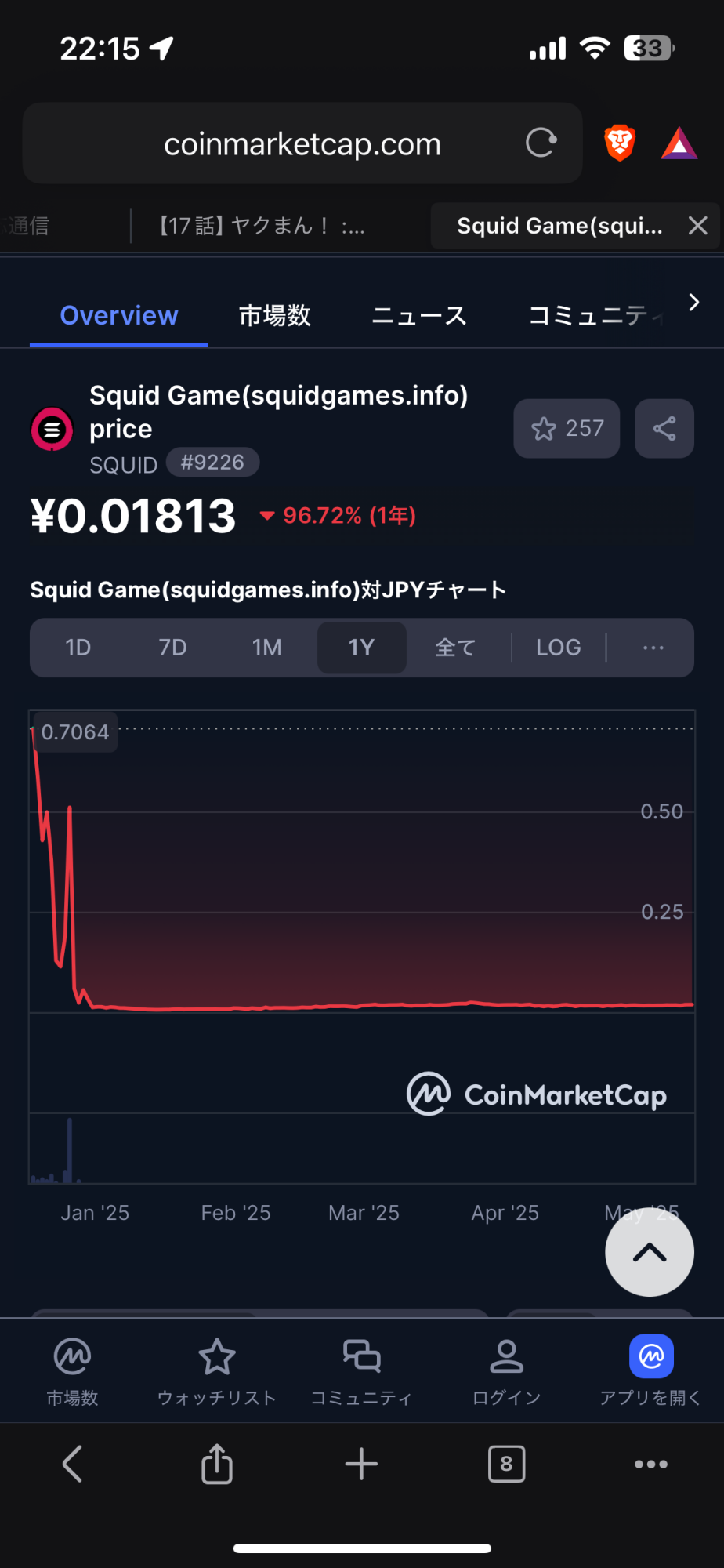Show the open tabs switcher
Image resolution: width=724 pixels, height=1568 pixels.
coord(506,1464)
